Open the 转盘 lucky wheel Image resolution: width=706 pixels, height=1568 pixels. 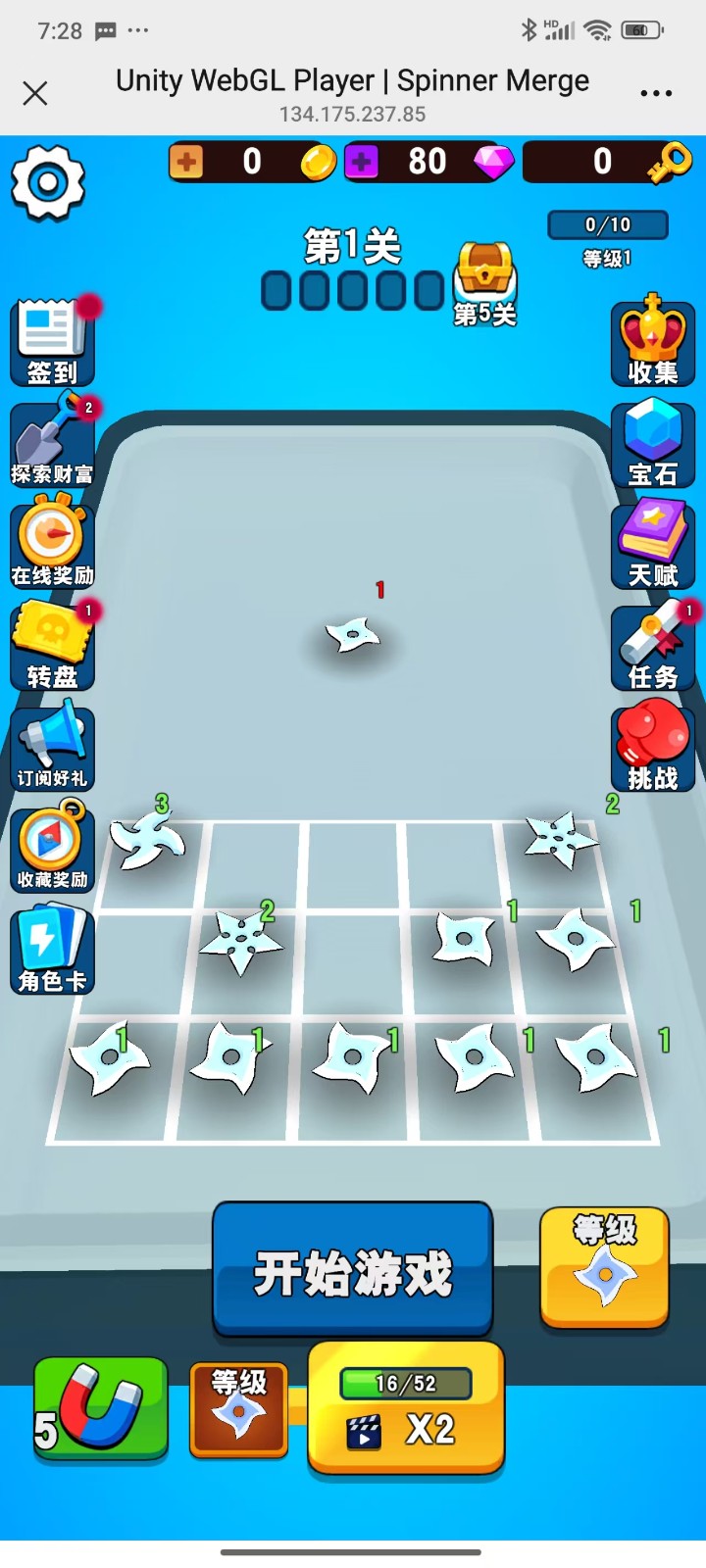53,646
